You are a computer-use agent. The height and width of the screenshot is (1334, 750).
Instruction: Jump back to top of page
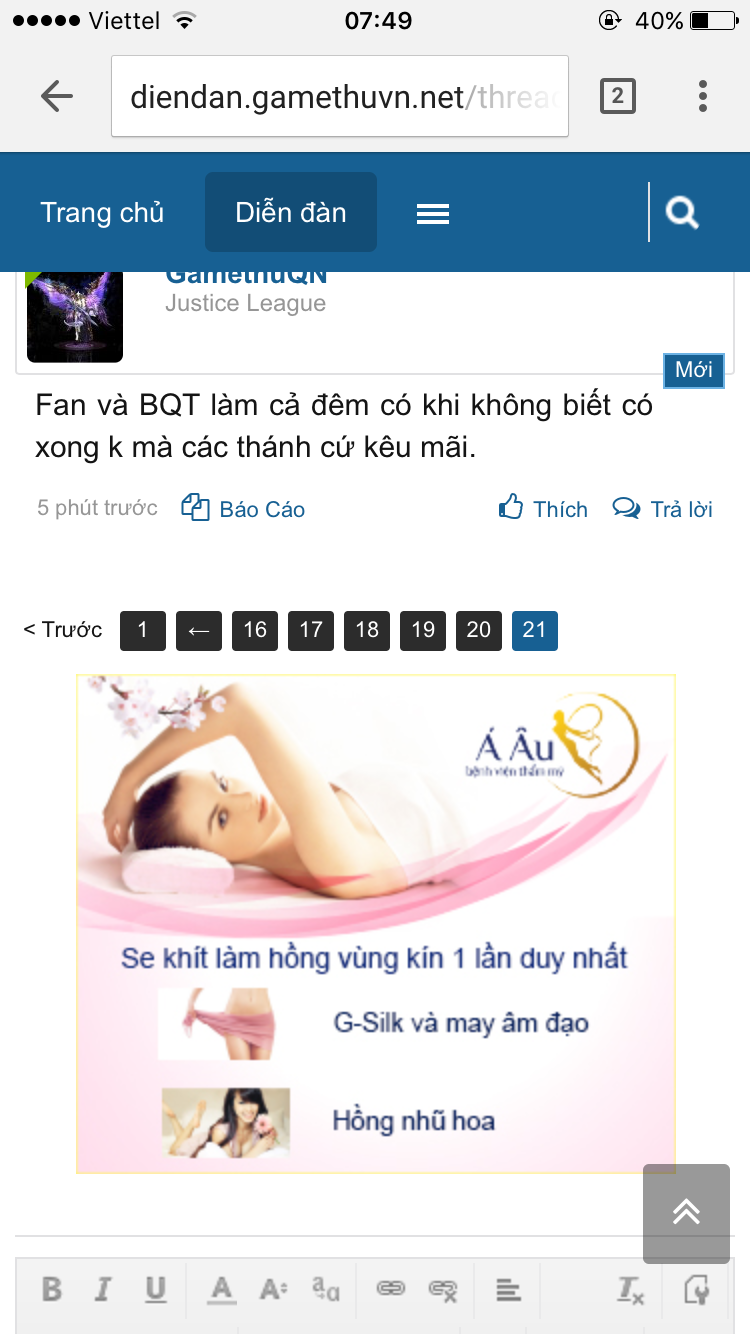coord(686,1213)
